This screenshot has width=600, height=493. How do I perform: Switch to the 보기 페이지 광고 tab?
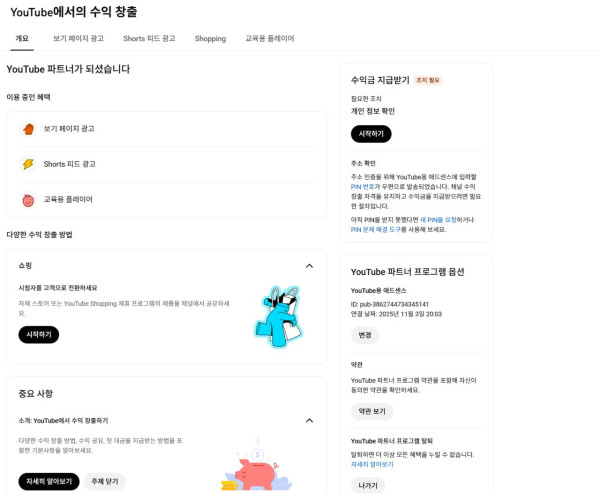pyautogui.click(x=78, y=38)
